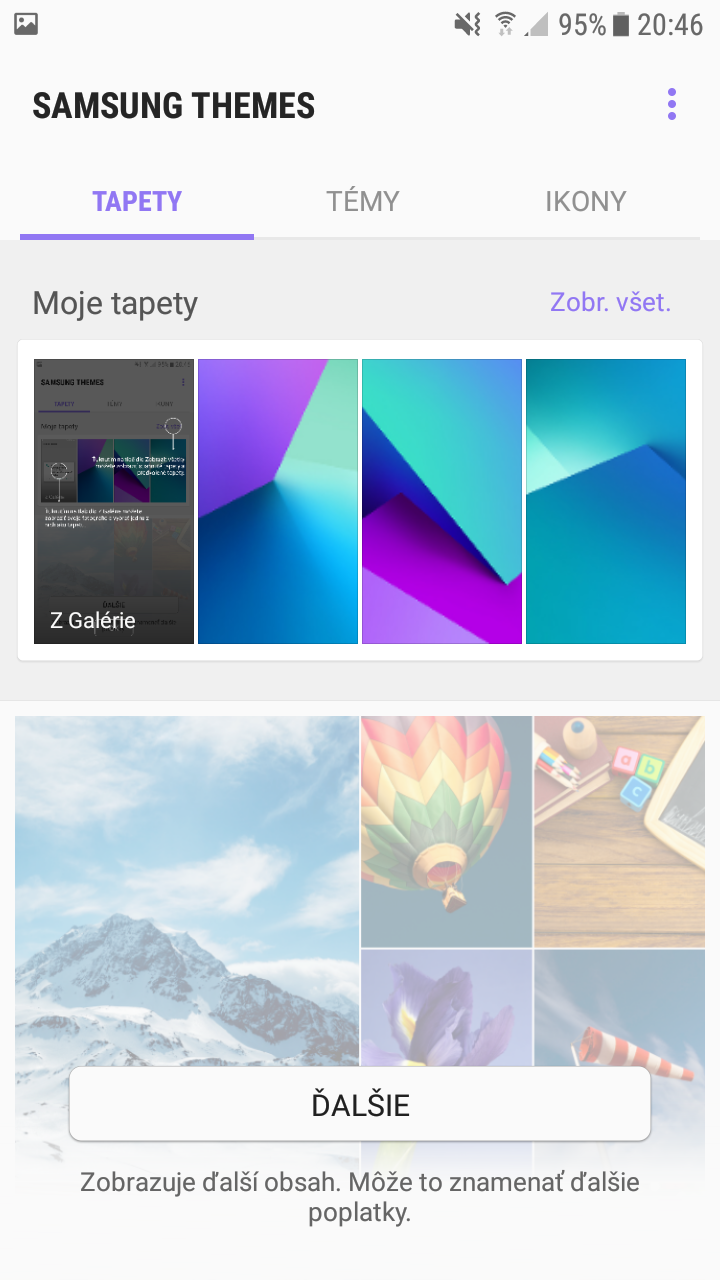The image size is (720, 1280).
Task: Tap the Zobr. všet. link
Action: pyautogui.click(x=610, y=302)
